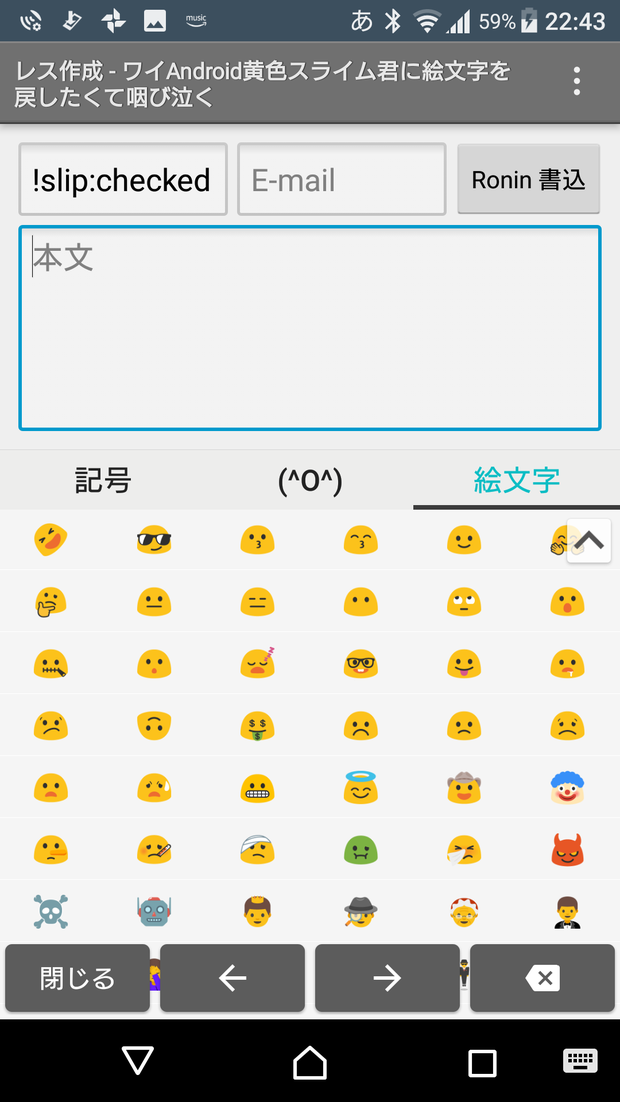Tap the backspace key
The image size is (620, 1102).
point(543,978)
